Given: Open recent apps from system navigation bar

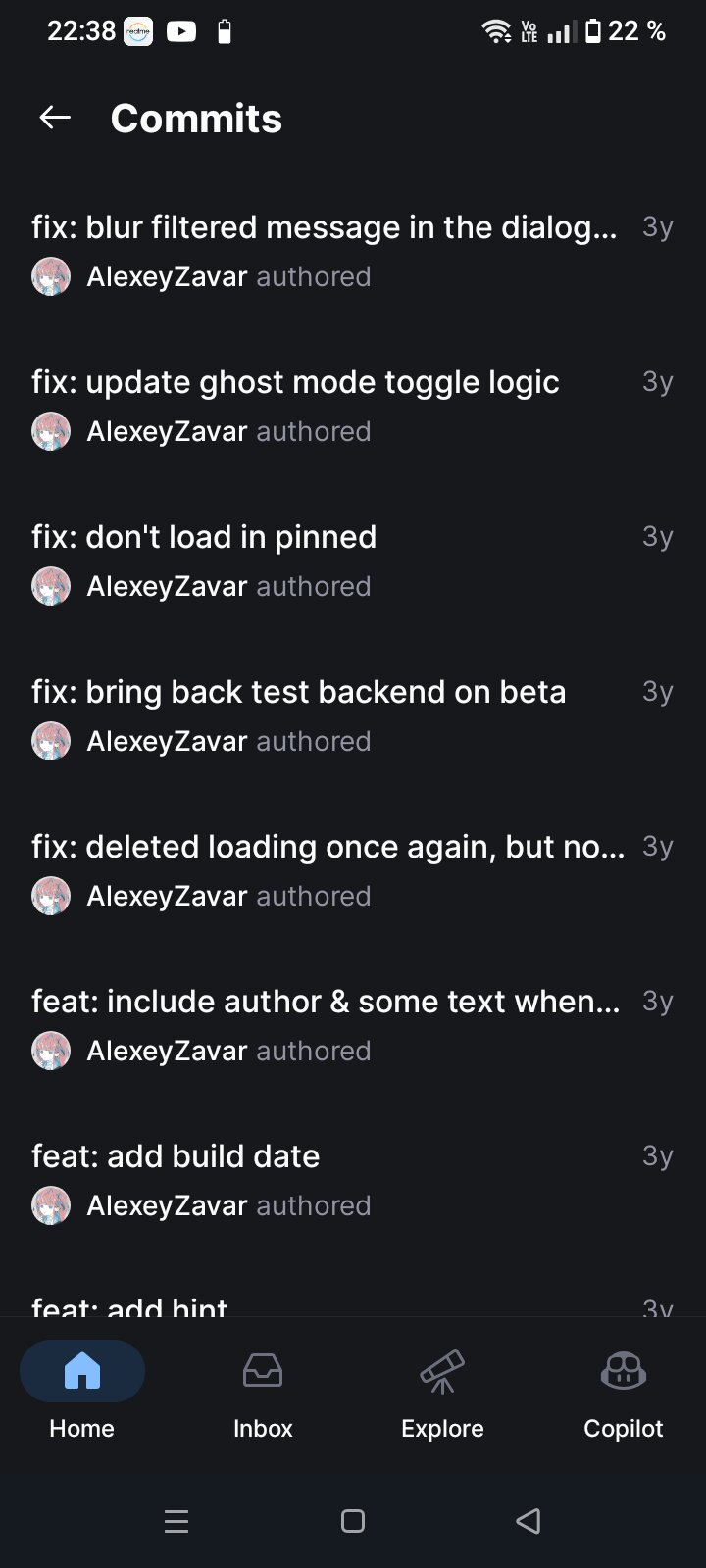Looking at the screenshot, I should click(176, 1521).
